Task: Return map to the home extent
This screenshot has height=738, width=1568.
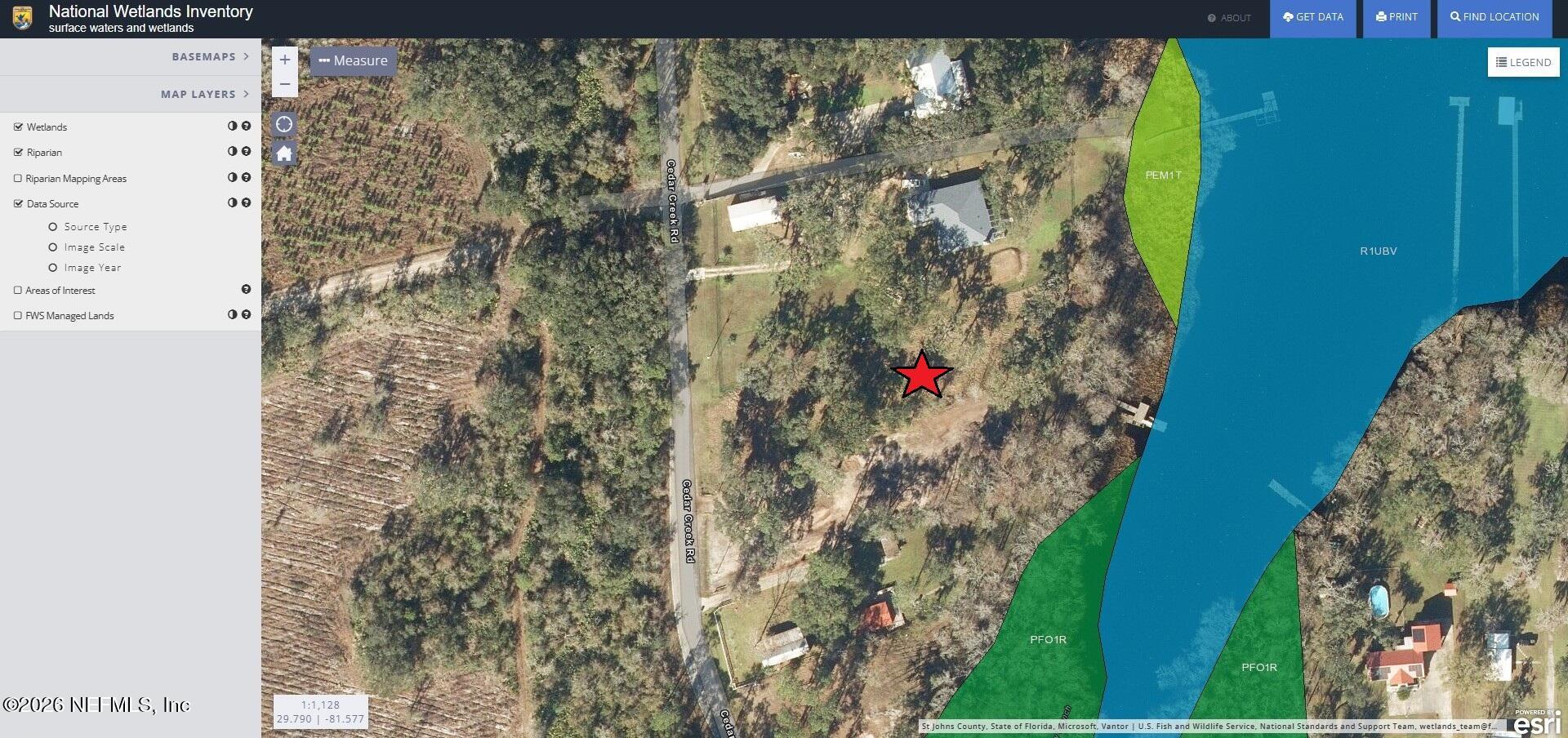Action: point(284,153)
